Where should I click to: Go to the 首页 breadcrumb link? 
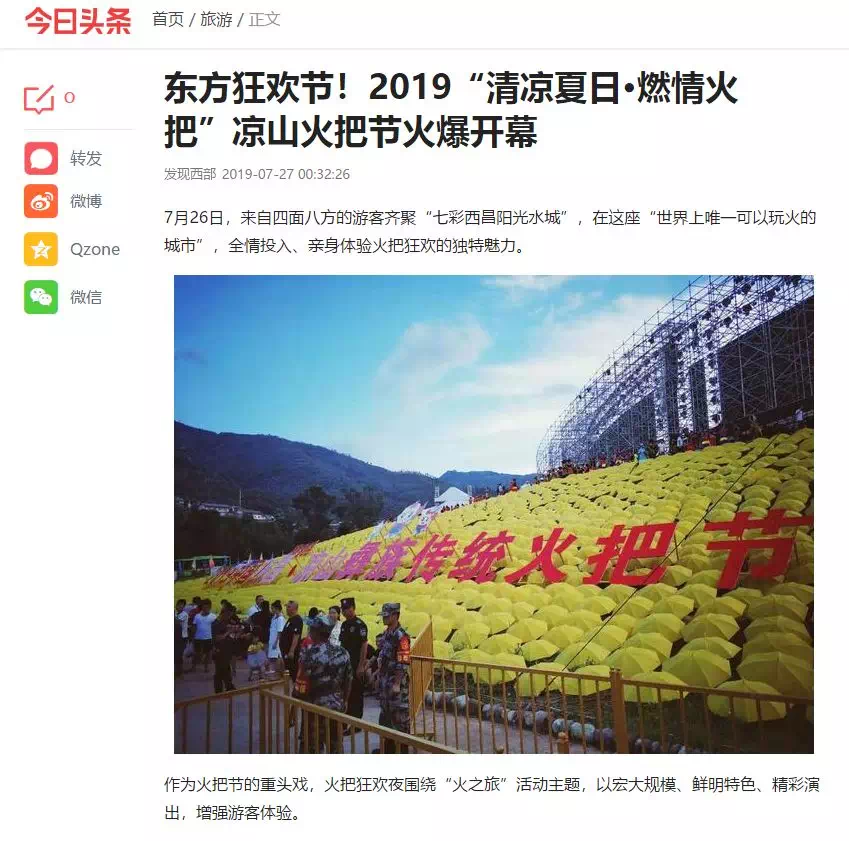coord(168,19)
